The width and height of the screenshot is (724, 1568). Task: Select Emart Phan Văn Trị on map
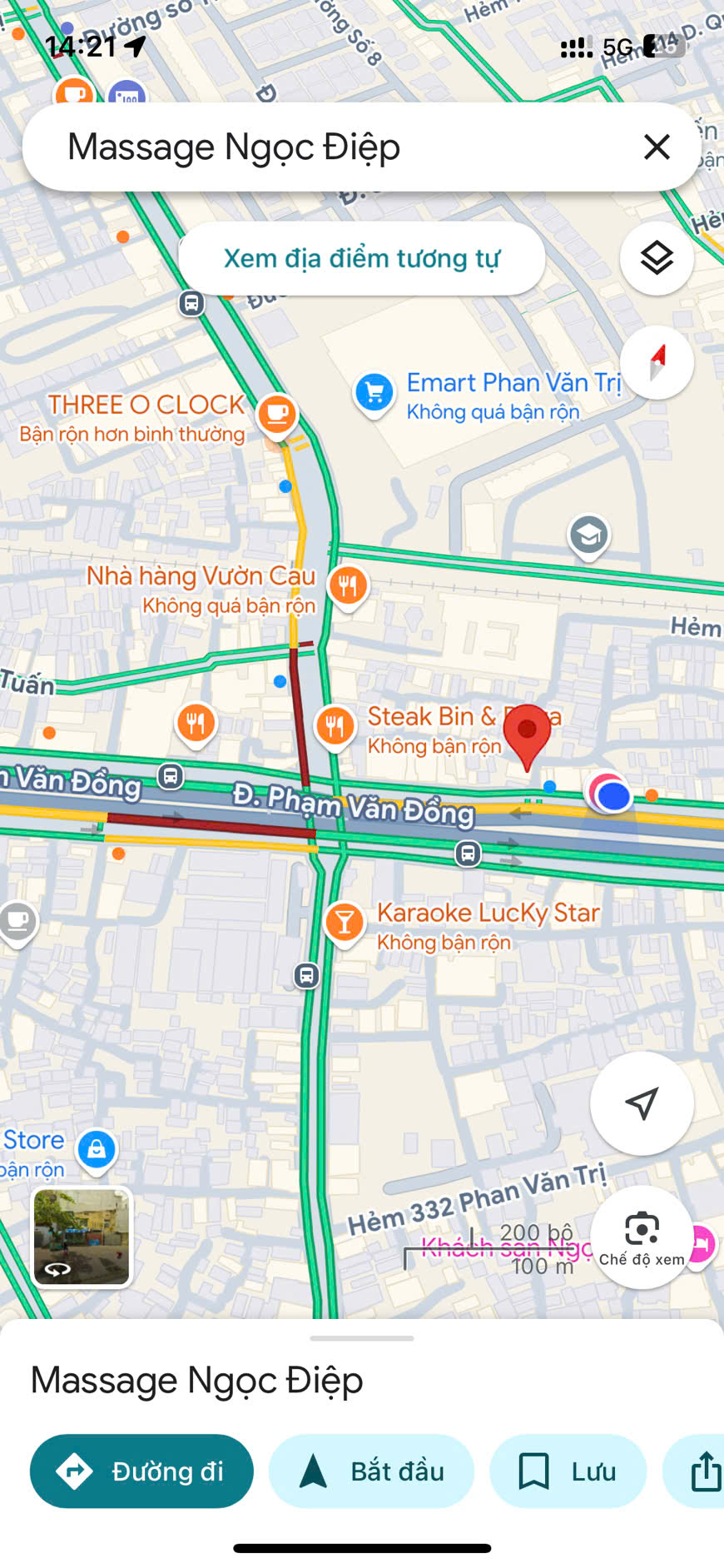pos(374,393)
